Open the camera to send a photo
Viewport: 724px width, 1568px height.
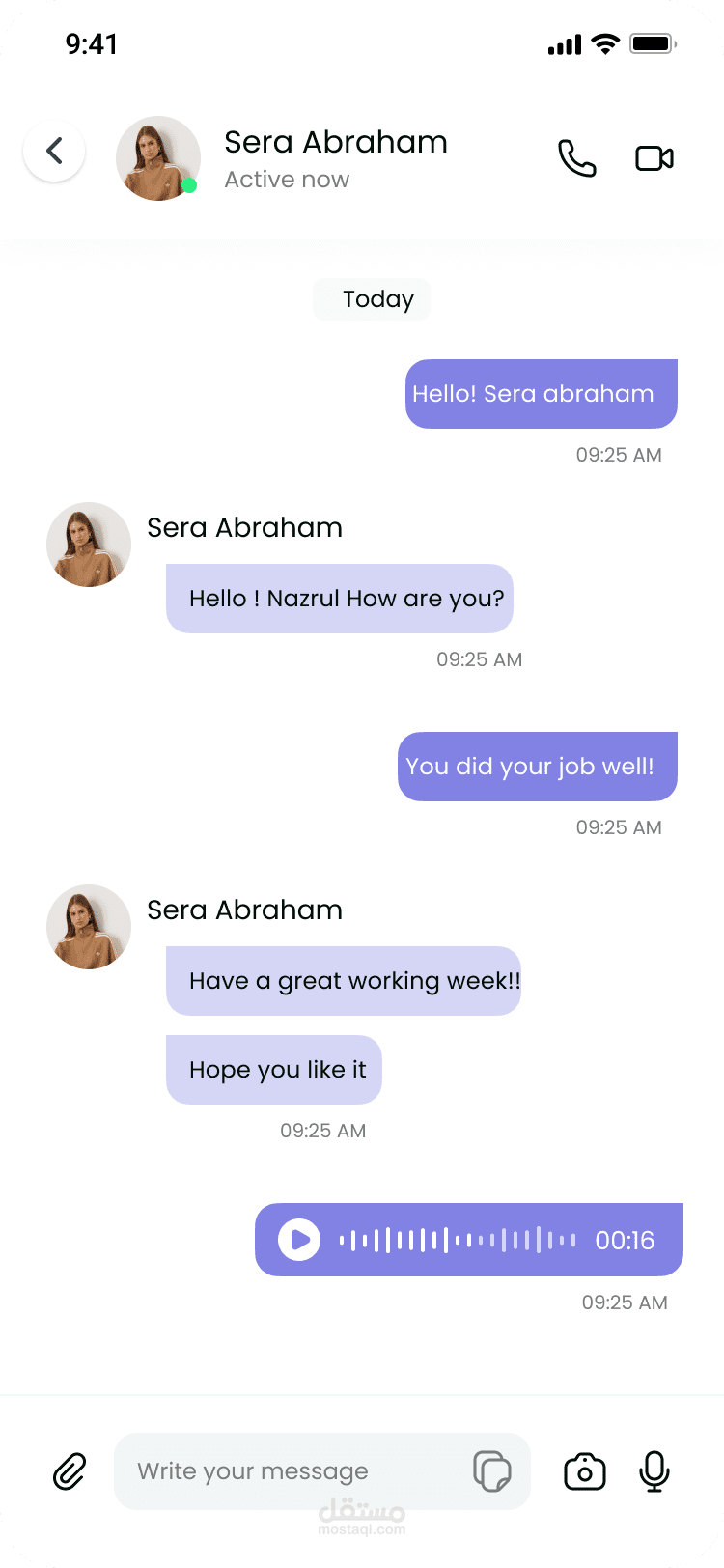click(x=584, y=1471)
